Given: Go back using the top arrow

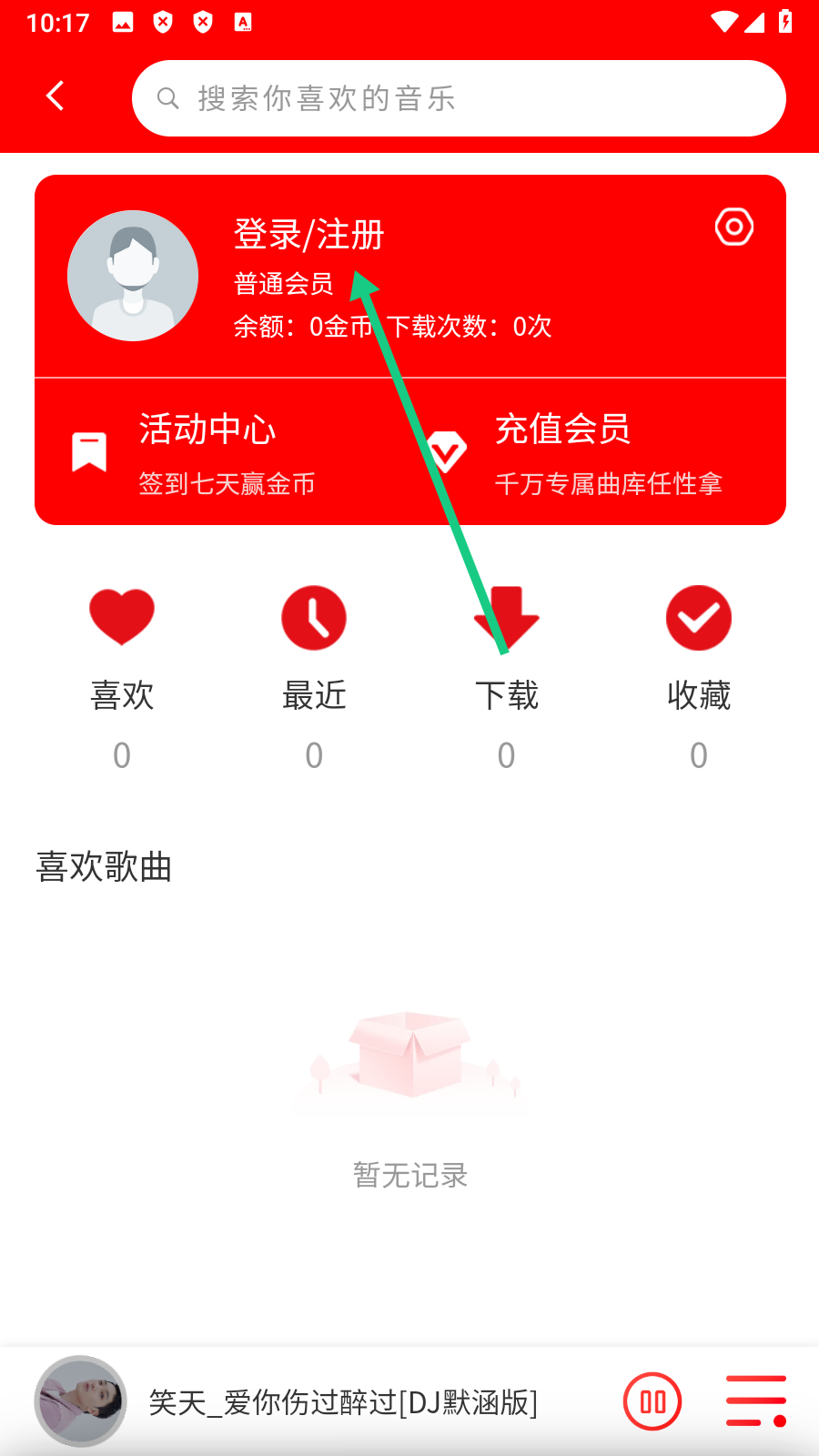Looking at the screenshot, I should (x=56, y=96).
